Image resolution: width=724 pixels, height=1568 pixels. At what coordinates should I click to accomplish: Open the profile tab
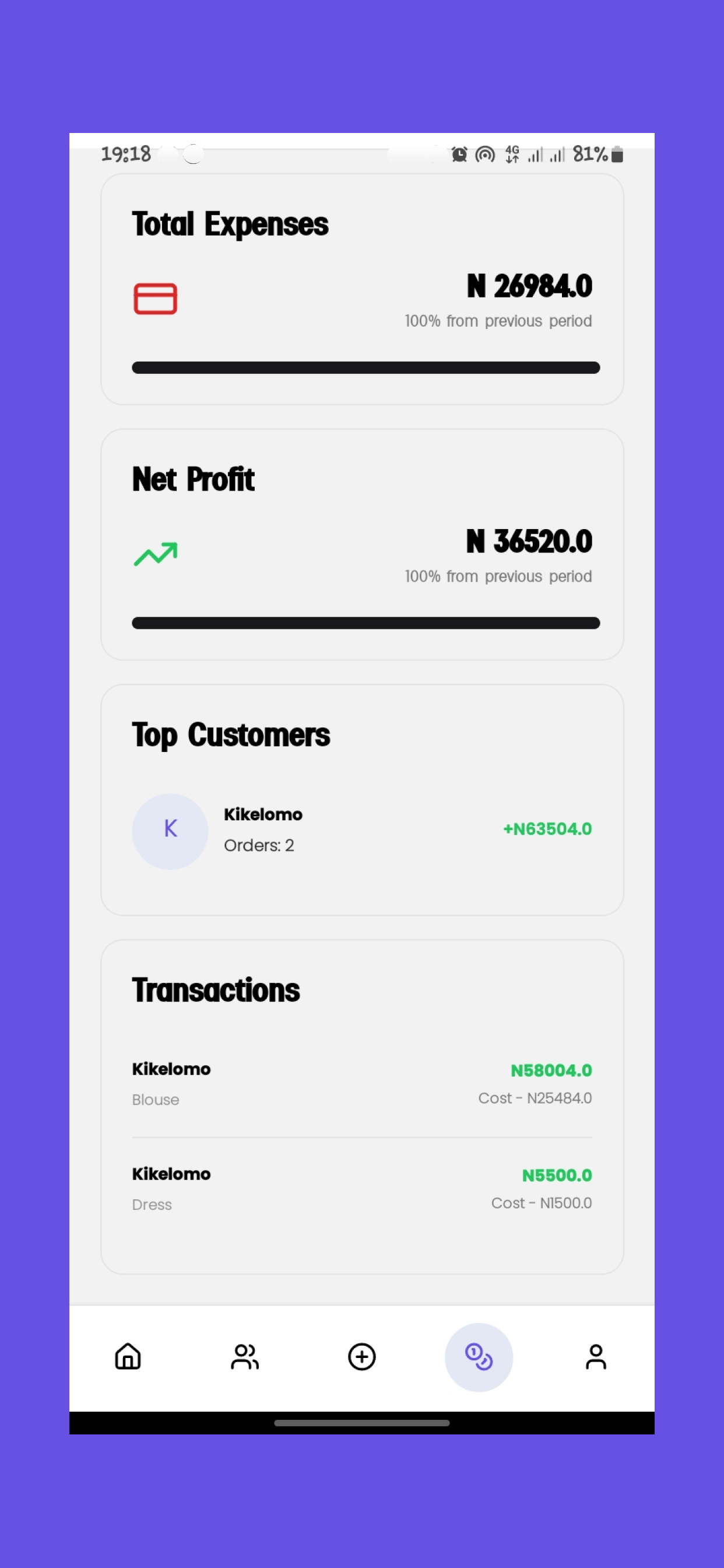(596, 1356)
